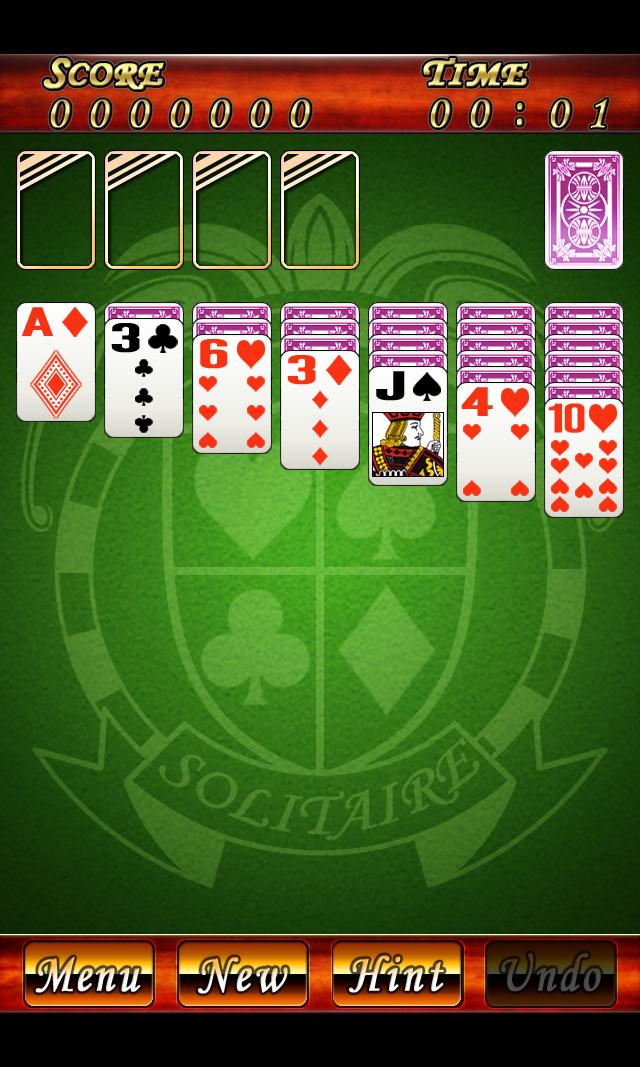Select the 3 of Clubs card
The image size is (640, 1067).
click(x=144, y=378)
